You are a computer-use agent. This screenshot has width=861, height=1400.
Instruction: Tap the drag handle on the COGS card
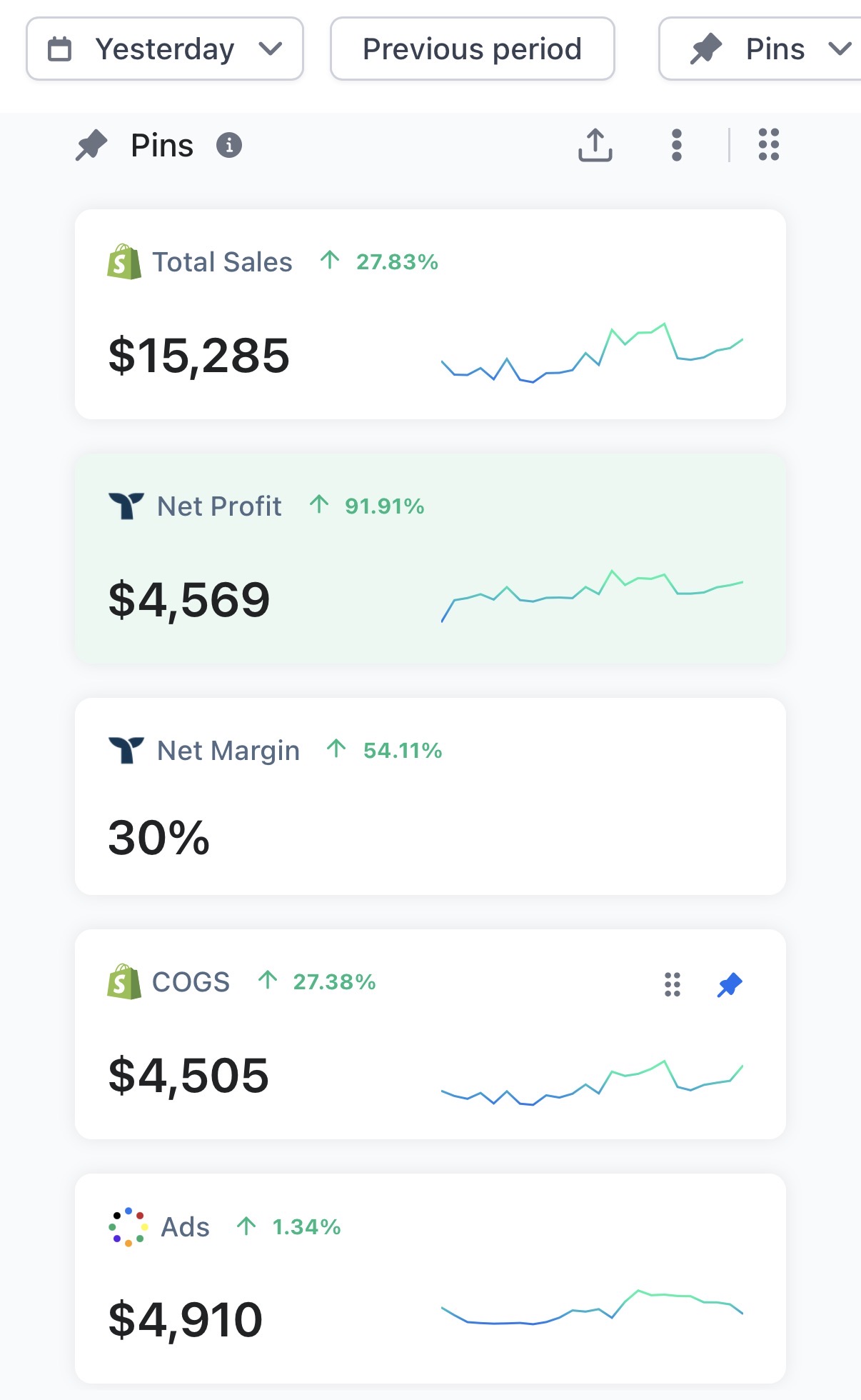pyautogui.click(x=672, y=985)
